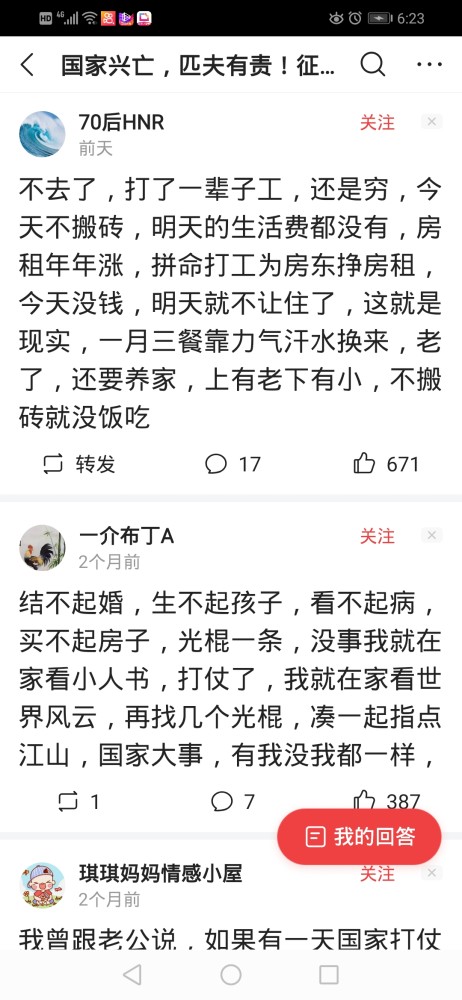Like 70后HNR's answer with 671 likes

(386, 464)
